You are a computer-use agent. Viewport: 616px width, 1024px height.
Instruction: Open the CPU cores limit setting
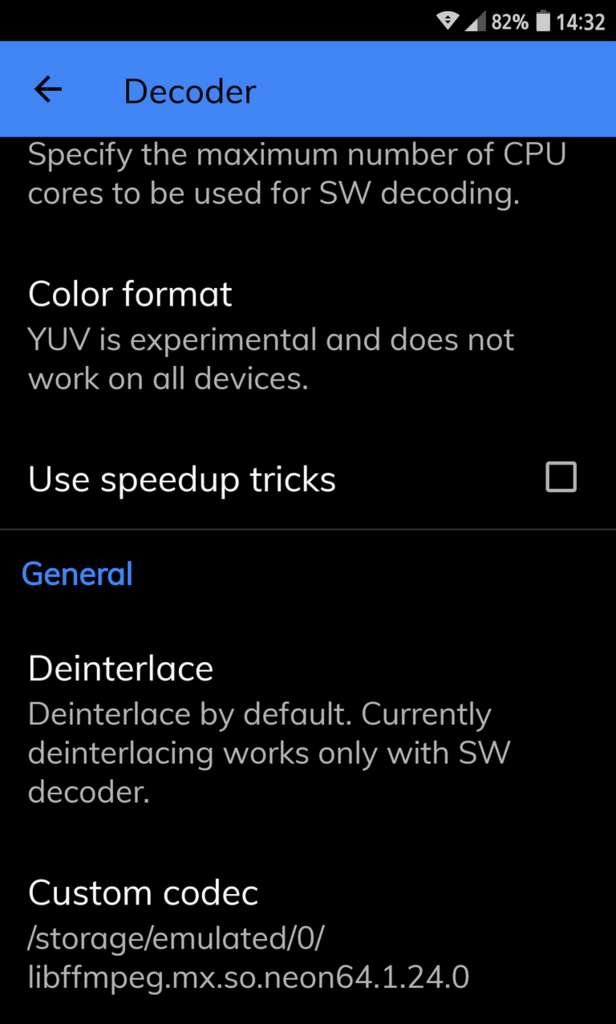296,174
